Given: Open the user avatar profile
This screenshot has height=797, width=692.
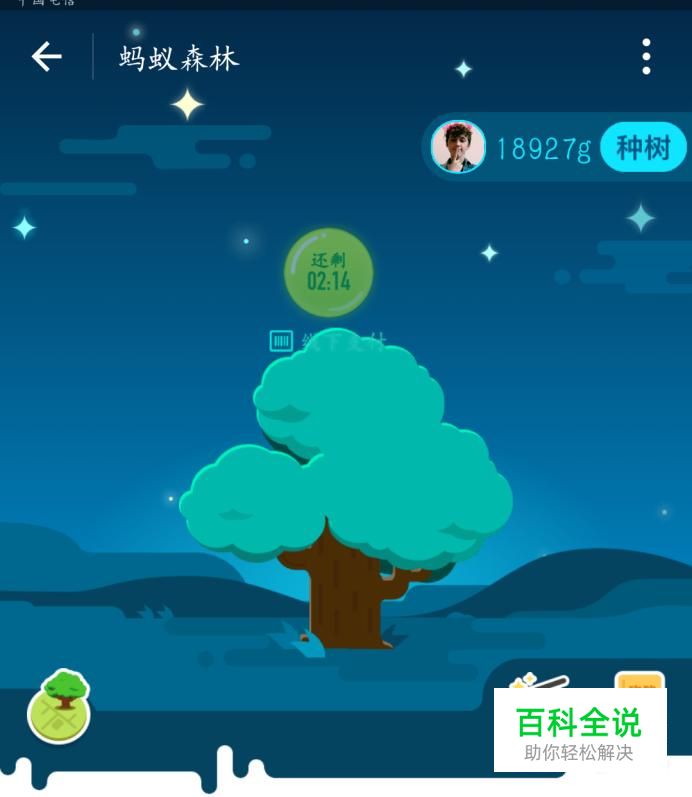Looking at the screenshot, I should click(x=458, y=148).
